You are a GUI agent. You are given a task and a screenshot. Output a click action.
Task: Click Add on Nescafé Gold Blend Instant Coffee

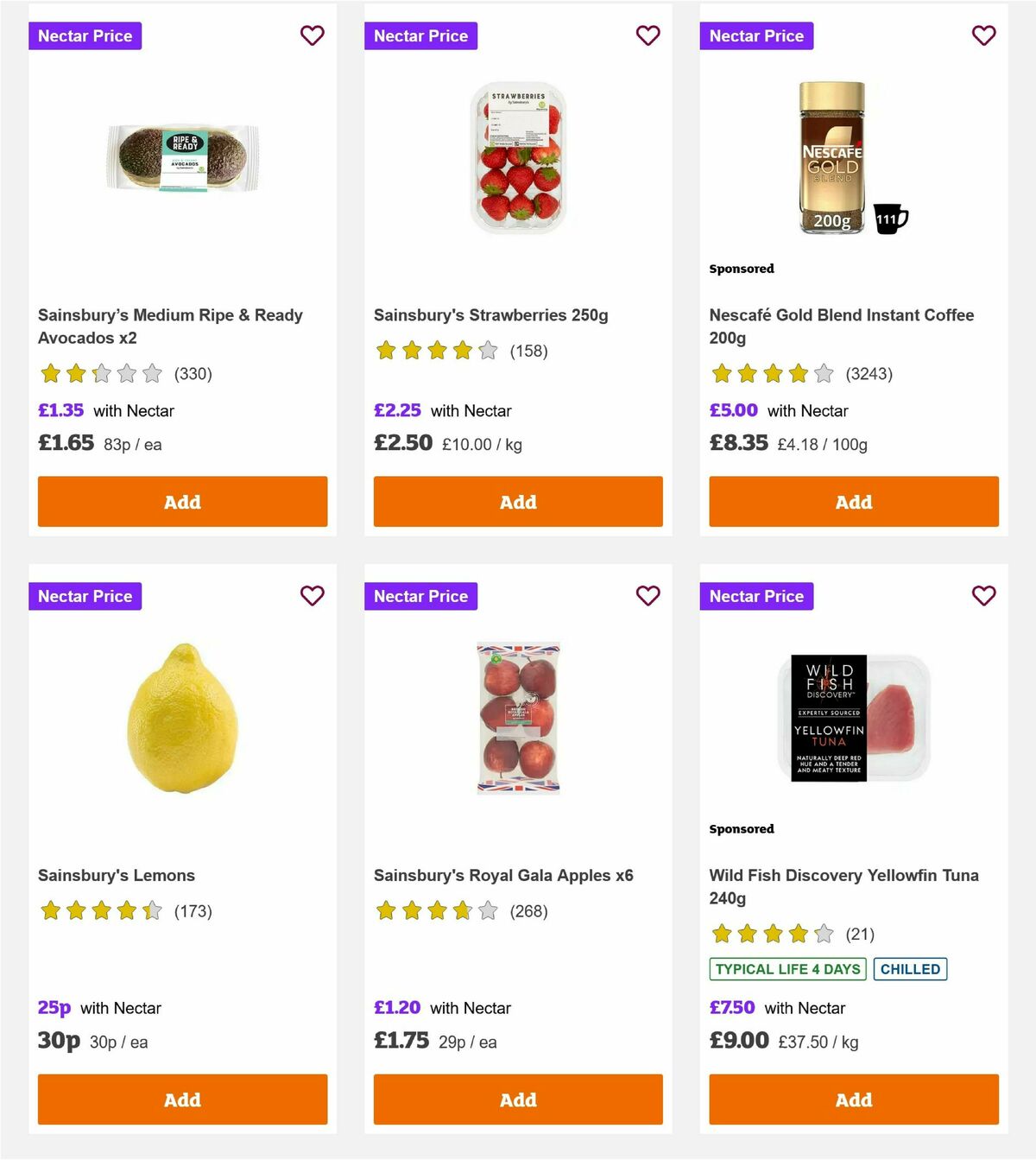pos(853,501)
